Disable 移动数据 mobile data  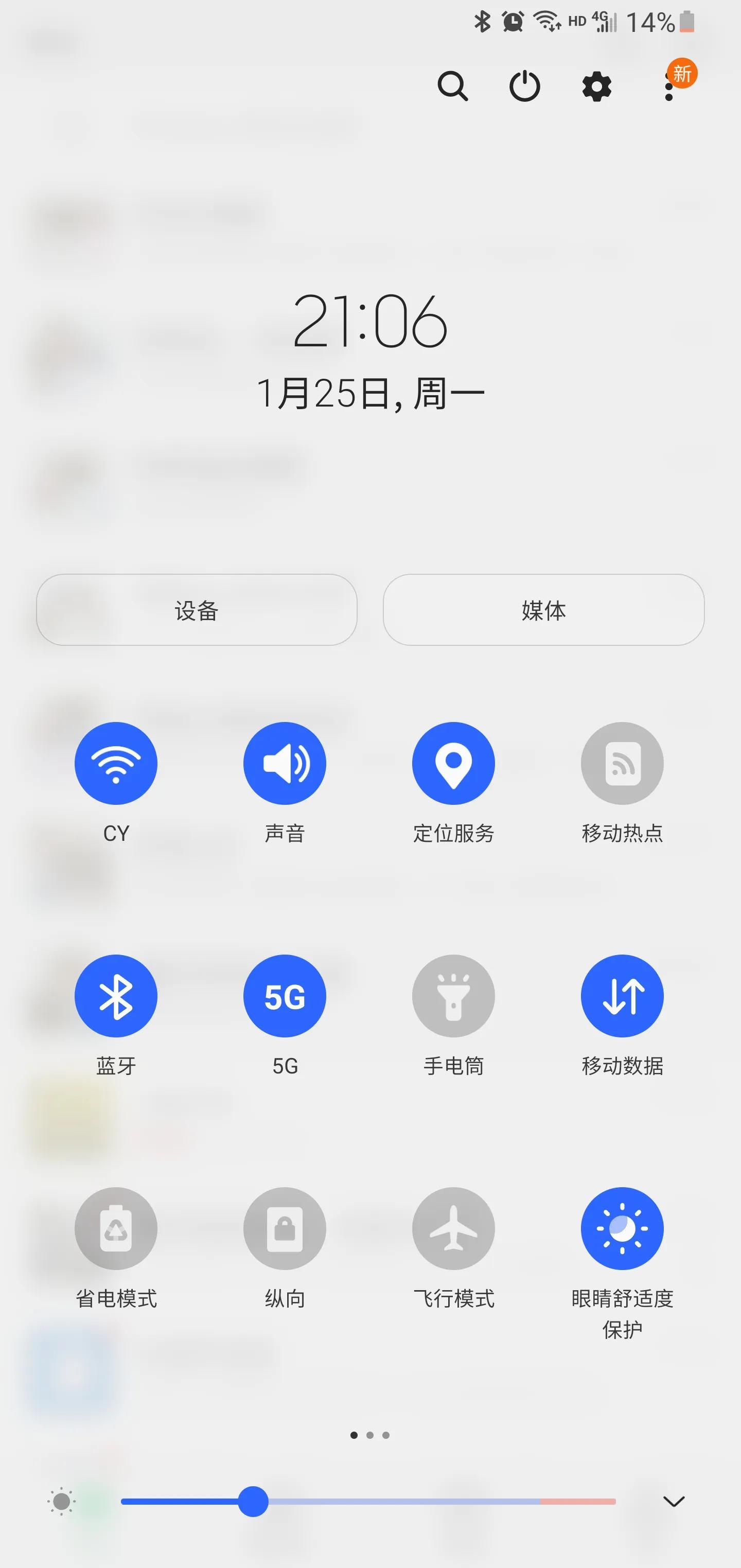click(x=622, y=996)
